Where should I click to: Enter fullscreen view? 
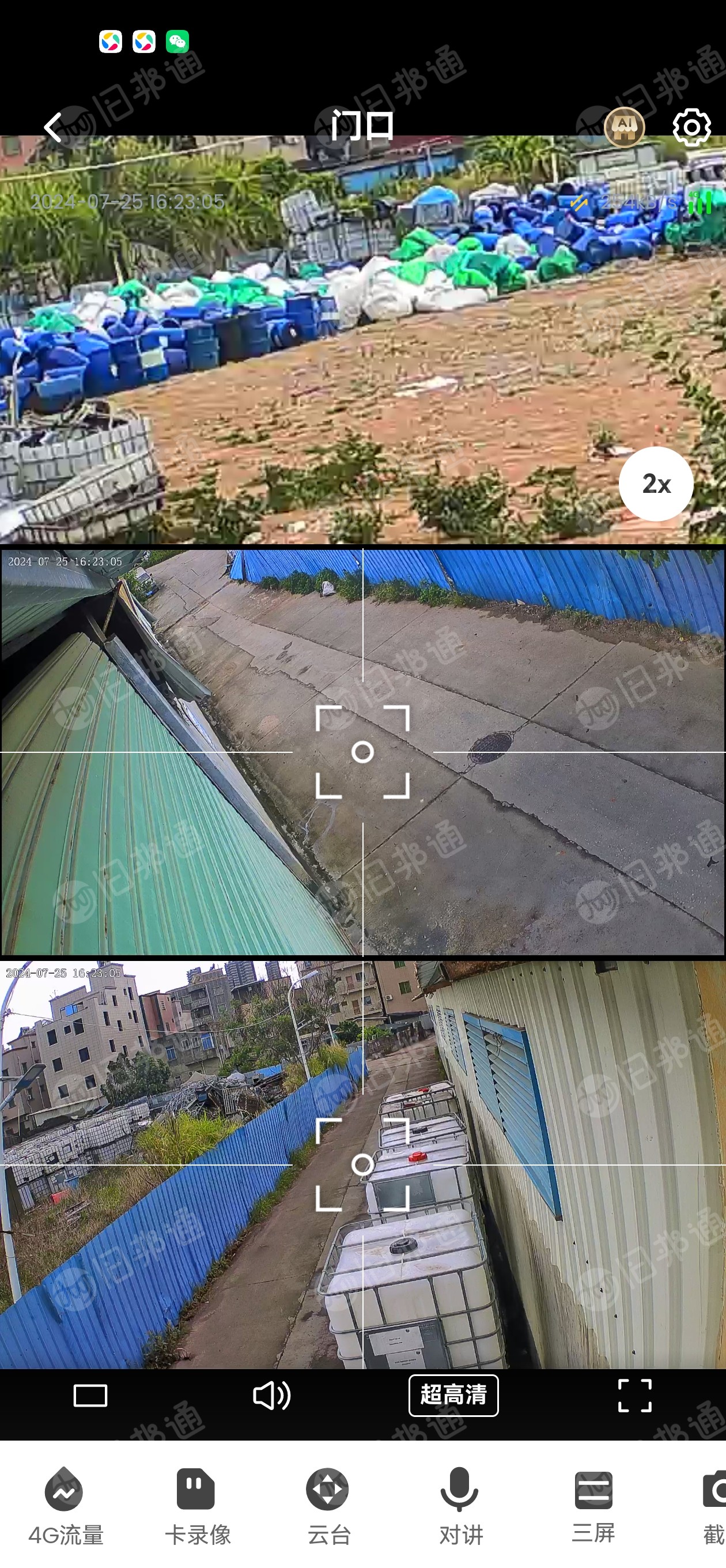[635, 1395]
